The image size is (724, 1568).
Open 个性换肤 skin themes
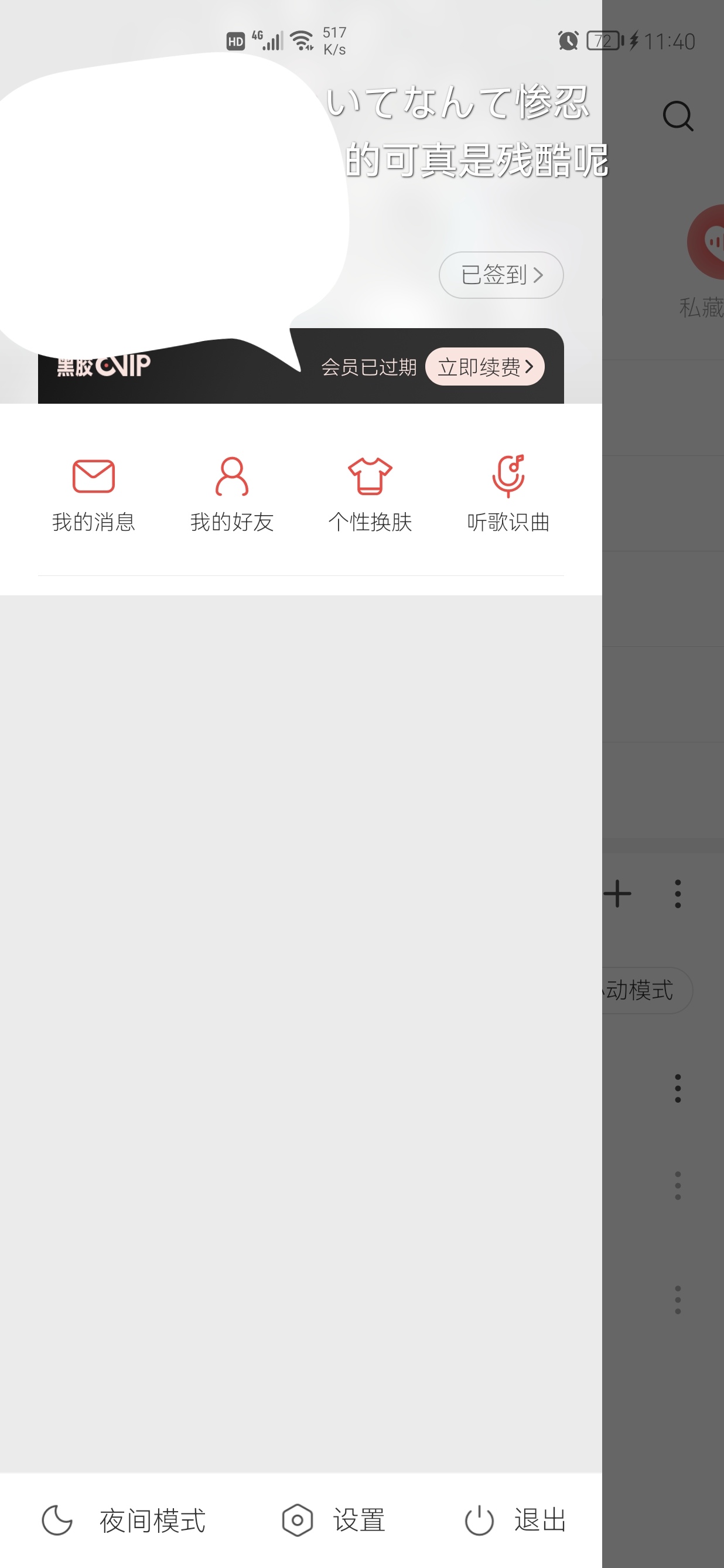[370, 493]
